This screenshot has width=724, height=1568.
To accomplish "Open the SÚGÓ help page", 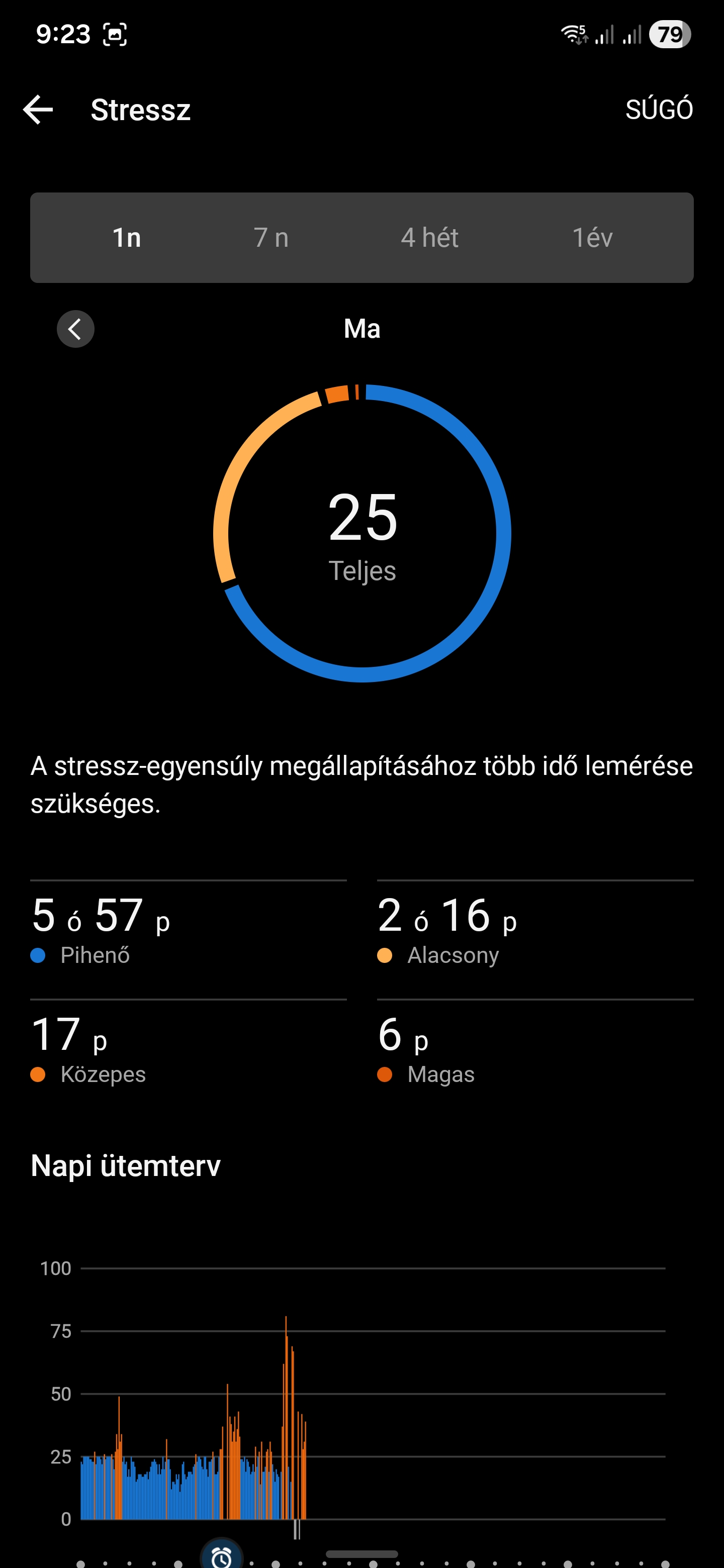I will [x=659, y=110].
